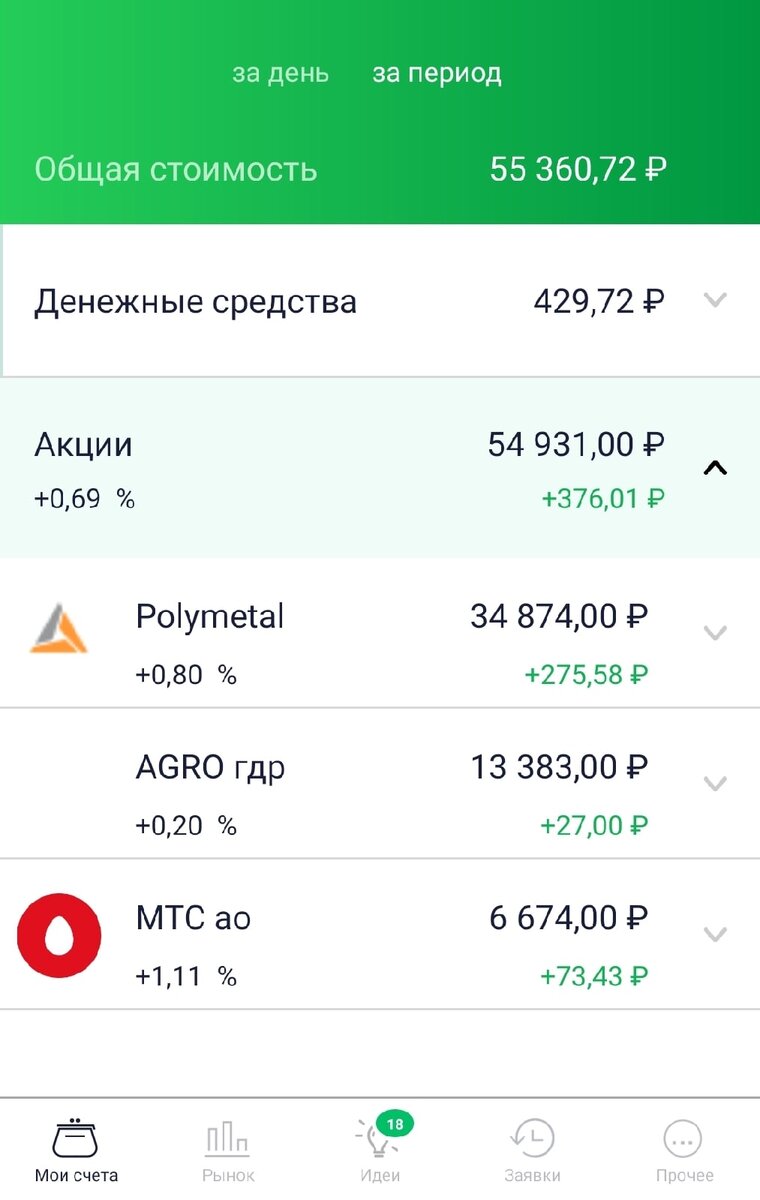Screen dimensions: 760x1200
Task: Collapse the Акции section
Action: click(x=714, y=468)
